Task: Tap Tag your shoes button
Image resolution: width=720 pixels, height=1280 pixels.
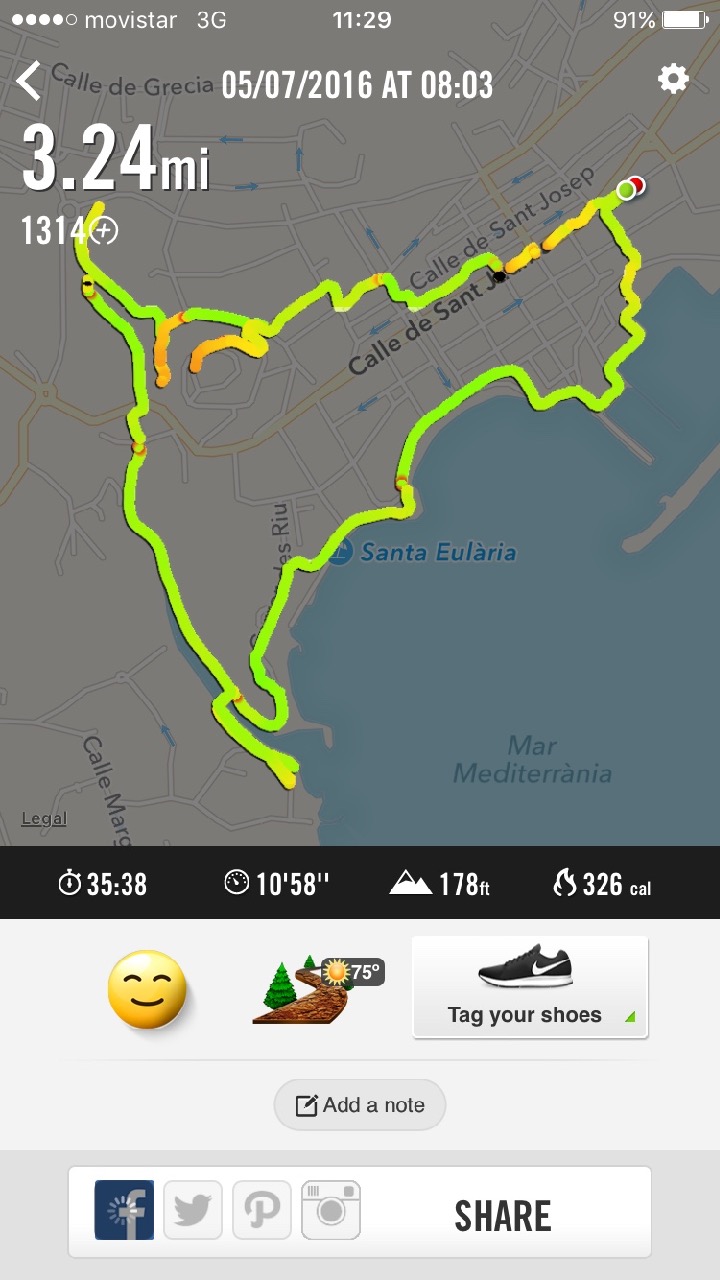Action: tap(529, 988)
